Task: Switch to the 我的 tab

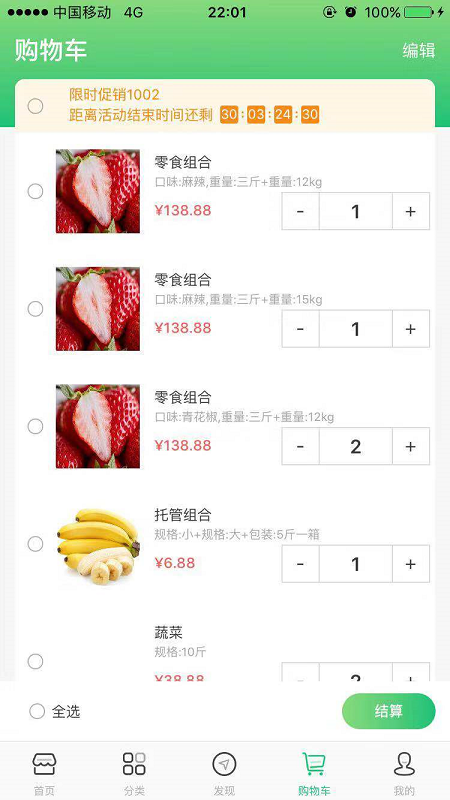Action: click(x=404, y=774)
